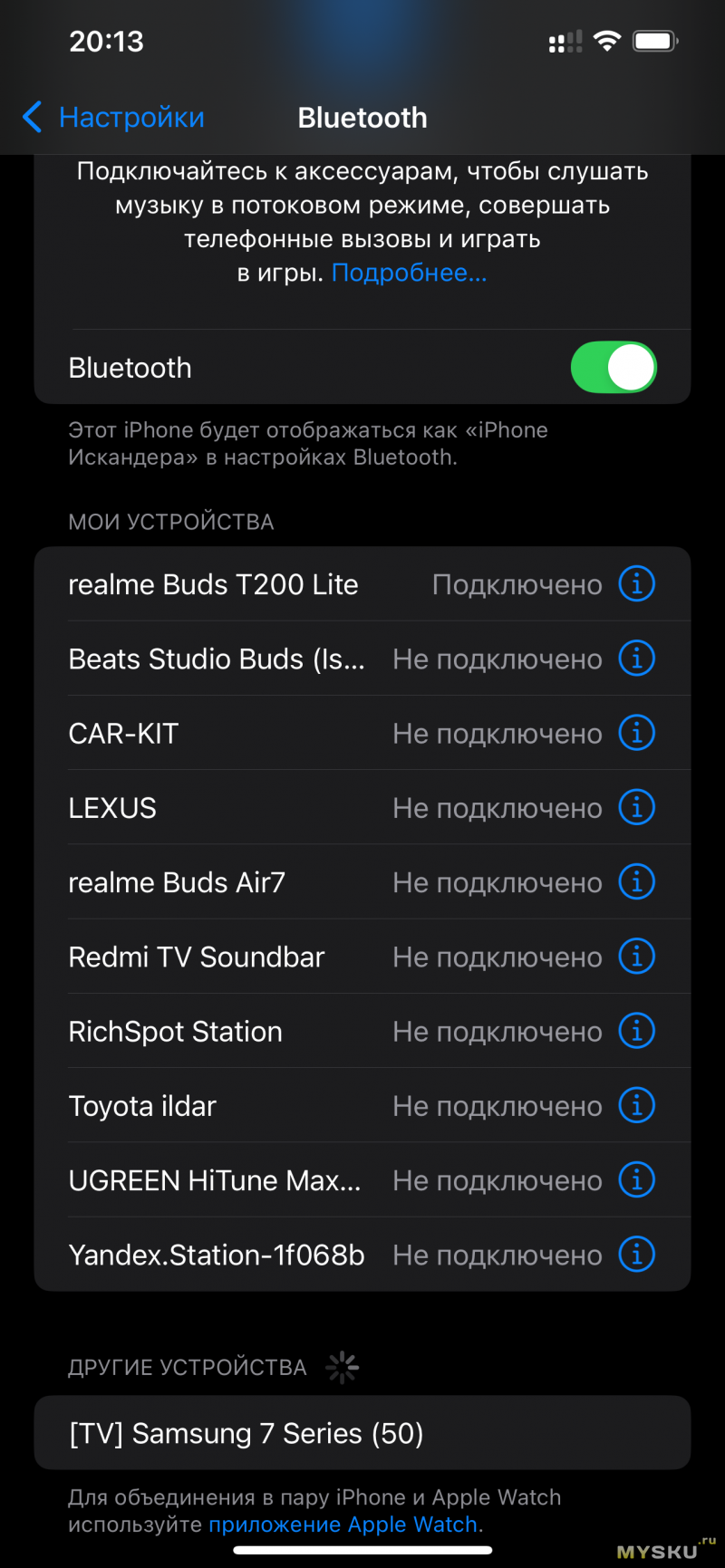Show info for CAR-KIT device
Screen dimensions: 725x1568
point(636,733)
